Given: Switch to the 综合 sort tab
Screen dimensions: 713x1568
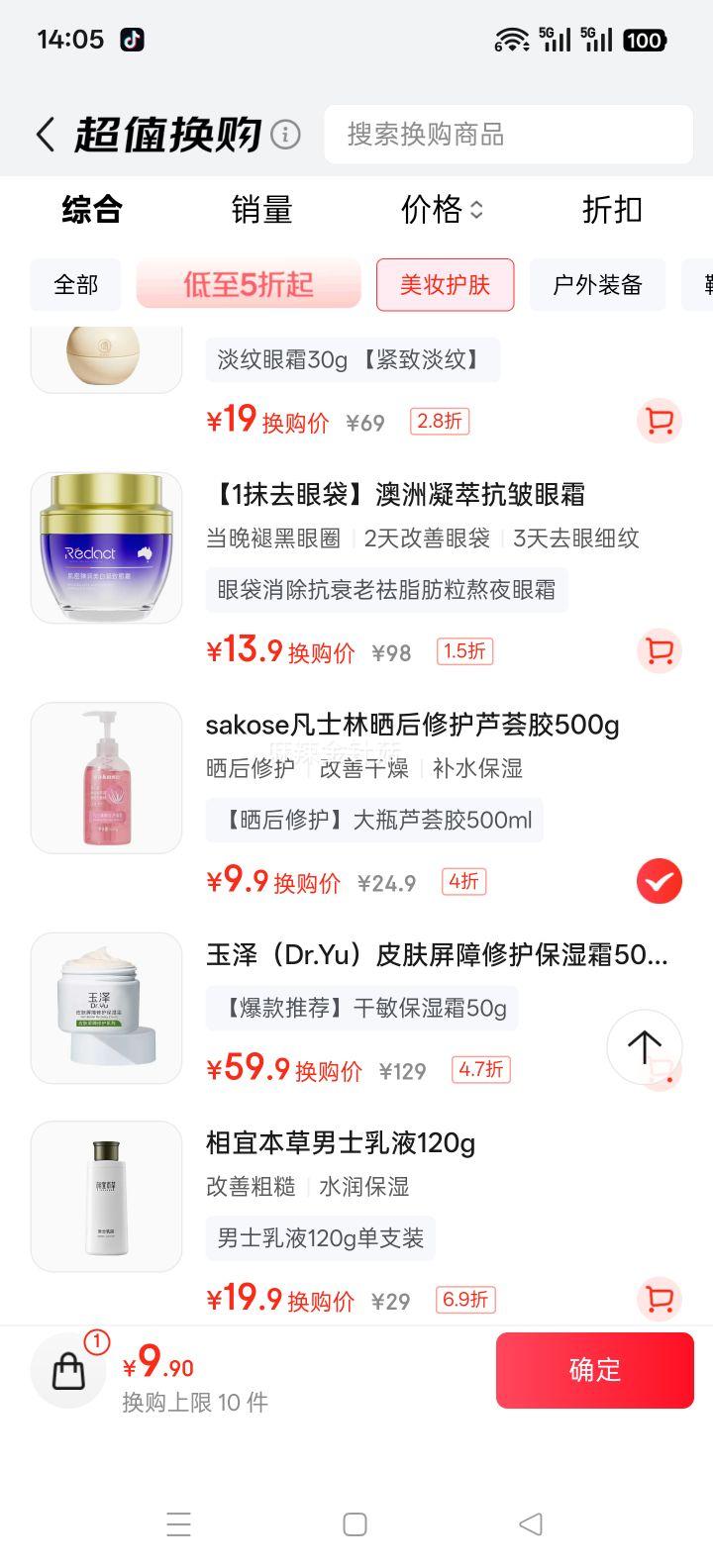Looking at the screenshot, I should (91, 210).
